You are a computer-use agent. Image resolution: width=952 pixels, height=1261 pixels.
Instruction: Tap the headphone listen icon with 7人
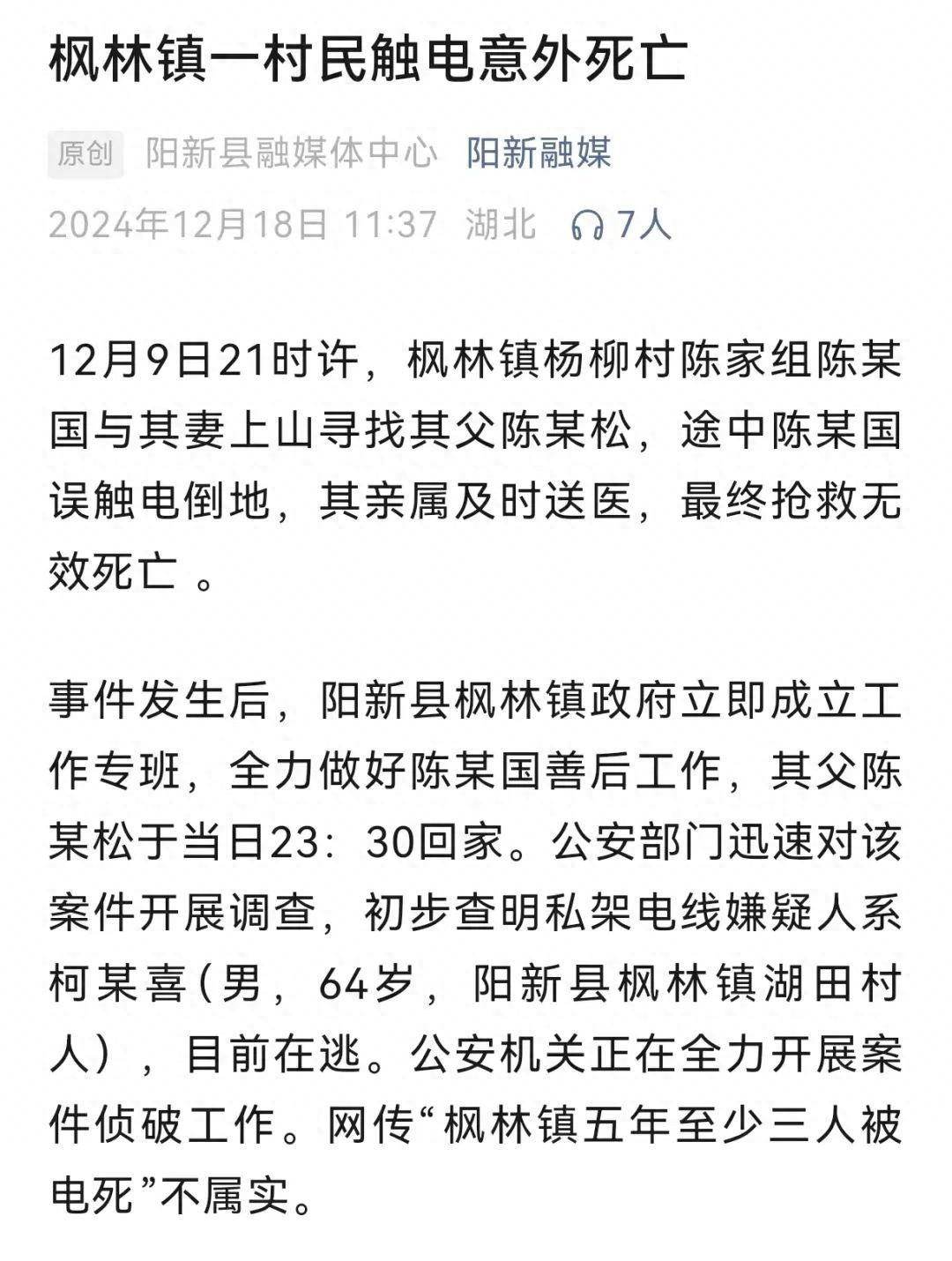point(587,225)
